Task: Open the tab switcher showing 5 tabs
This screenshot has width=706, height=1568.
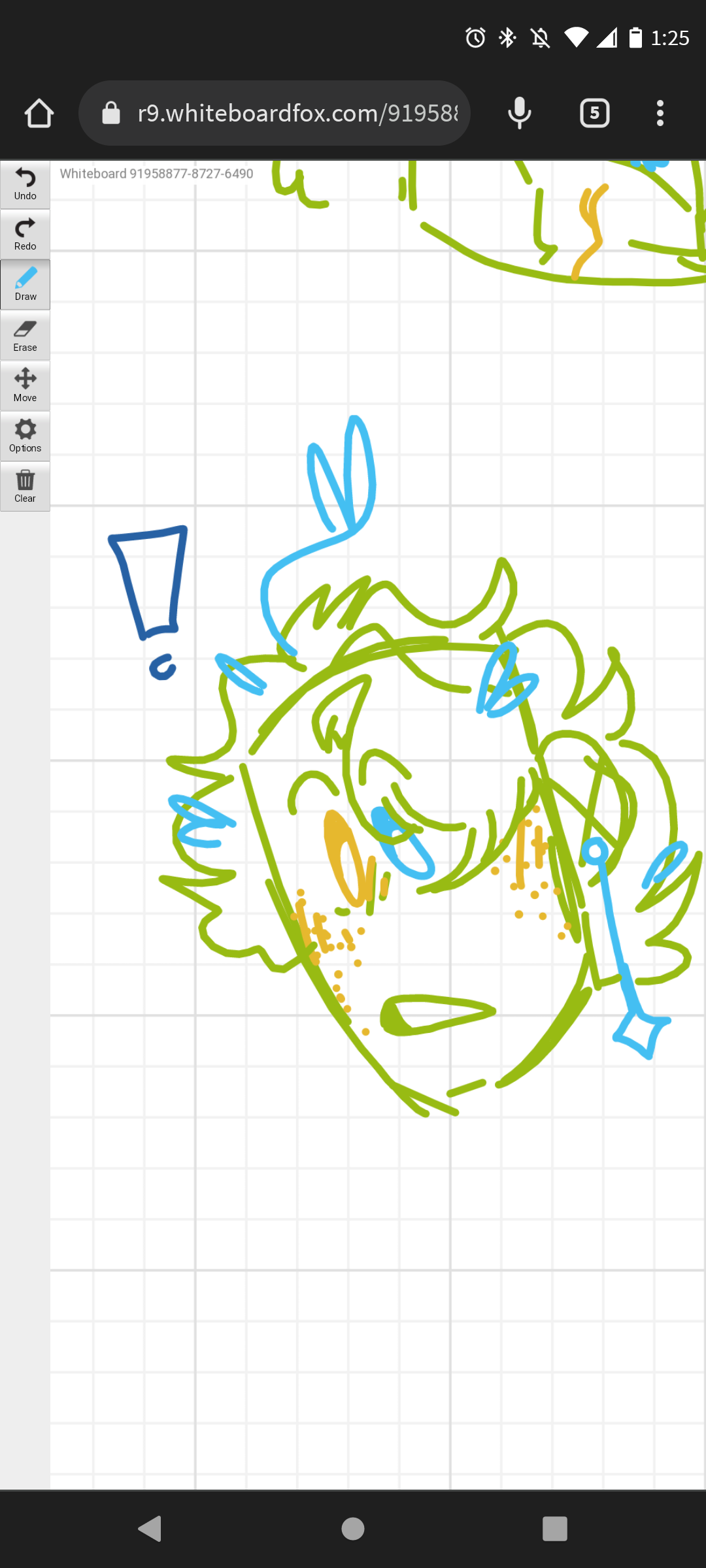Action: [x=595, y=113]
